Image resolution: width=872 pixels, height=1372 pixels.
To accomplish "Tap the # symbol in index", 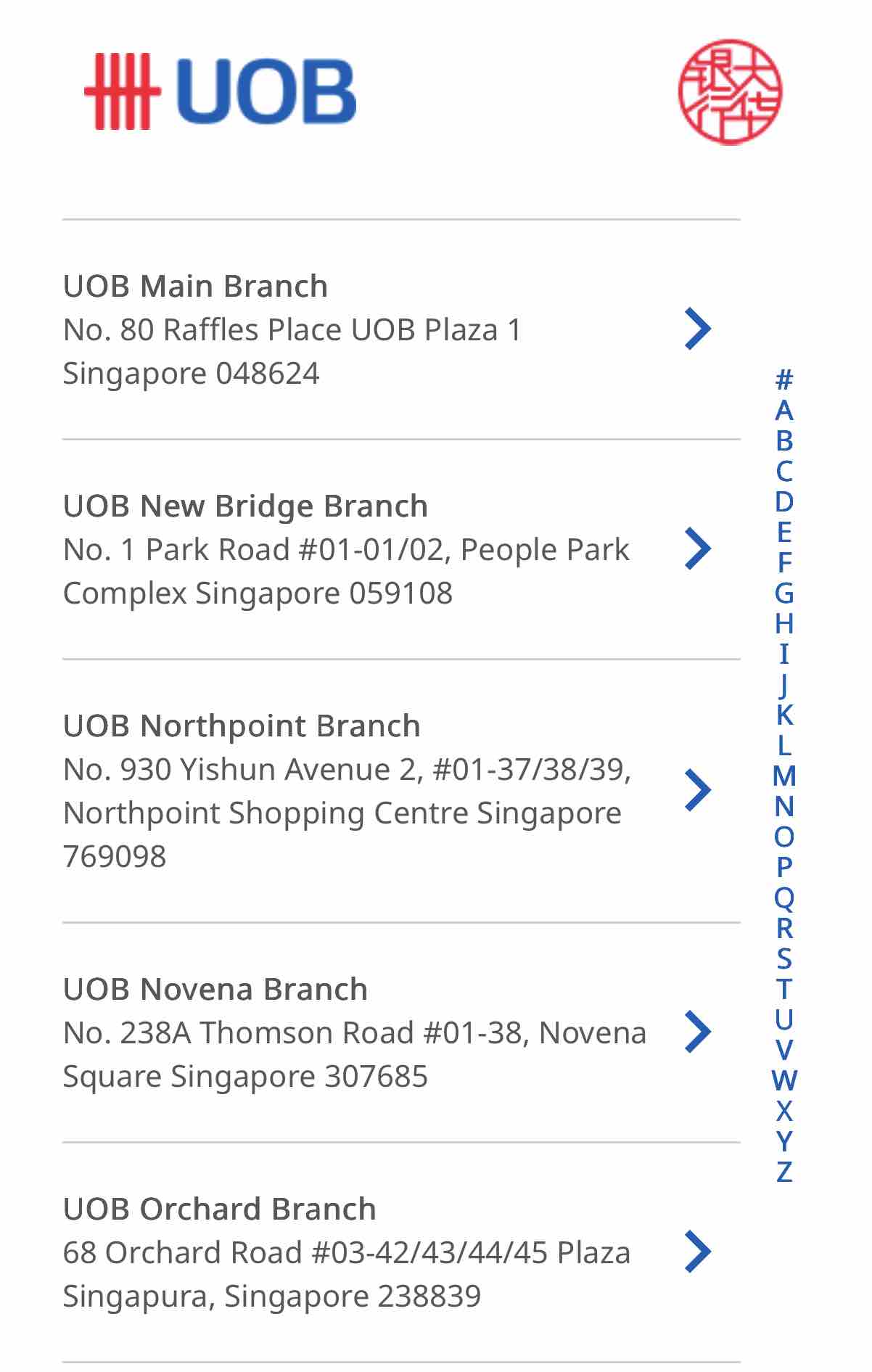I will pyautogui.click(x=784, y=379).
